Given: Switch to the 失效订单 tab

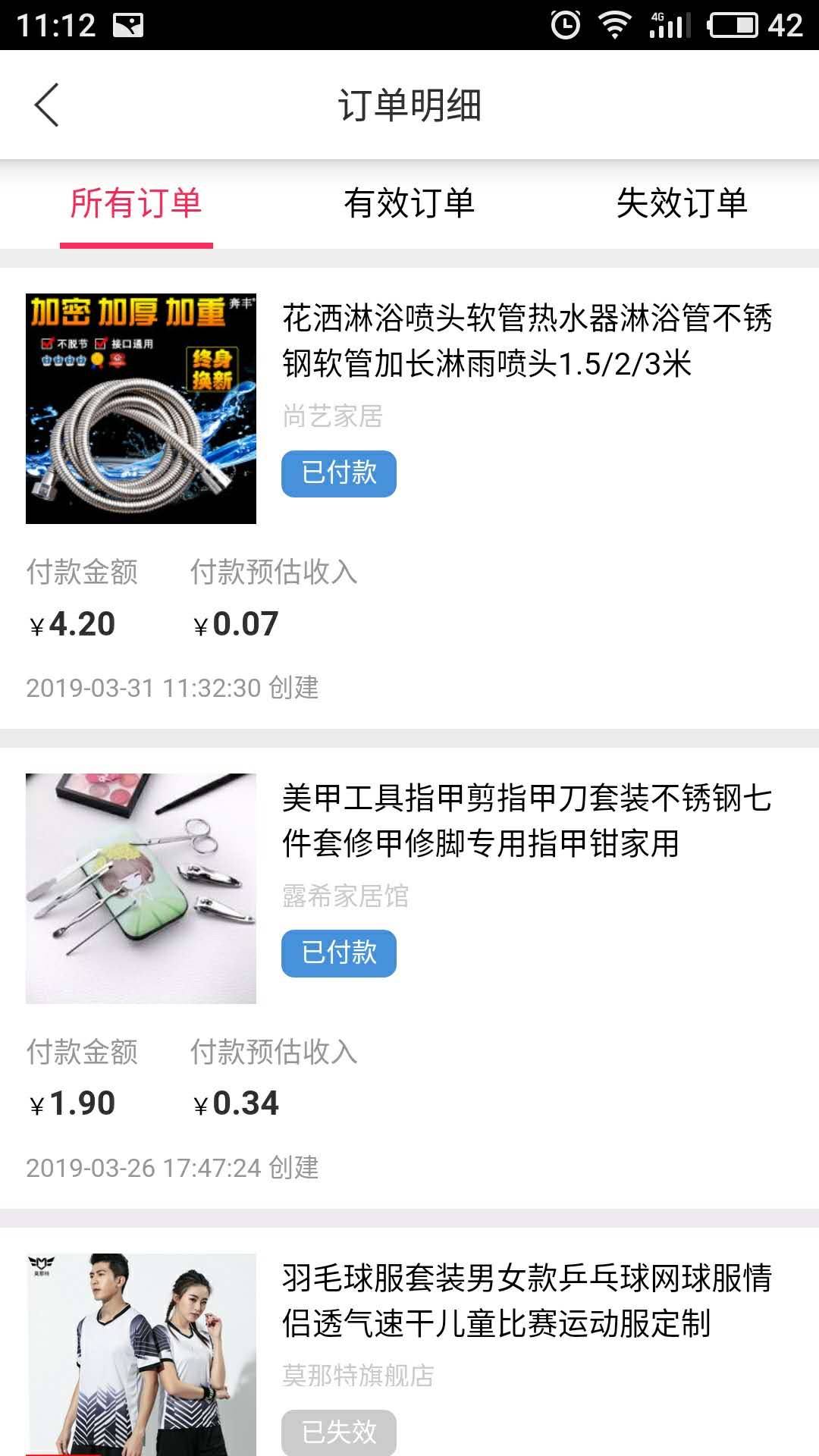Looking at the screenshot, I should click(682, 203).
